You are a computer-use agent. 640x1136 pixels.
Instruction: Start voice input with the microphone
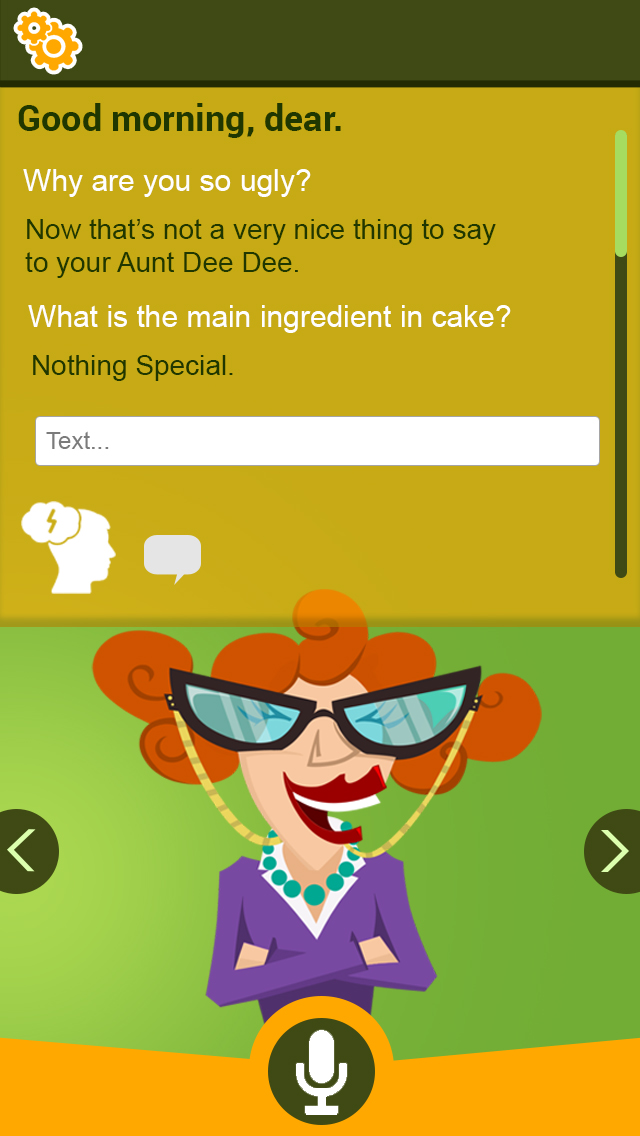pos(321,1072)
